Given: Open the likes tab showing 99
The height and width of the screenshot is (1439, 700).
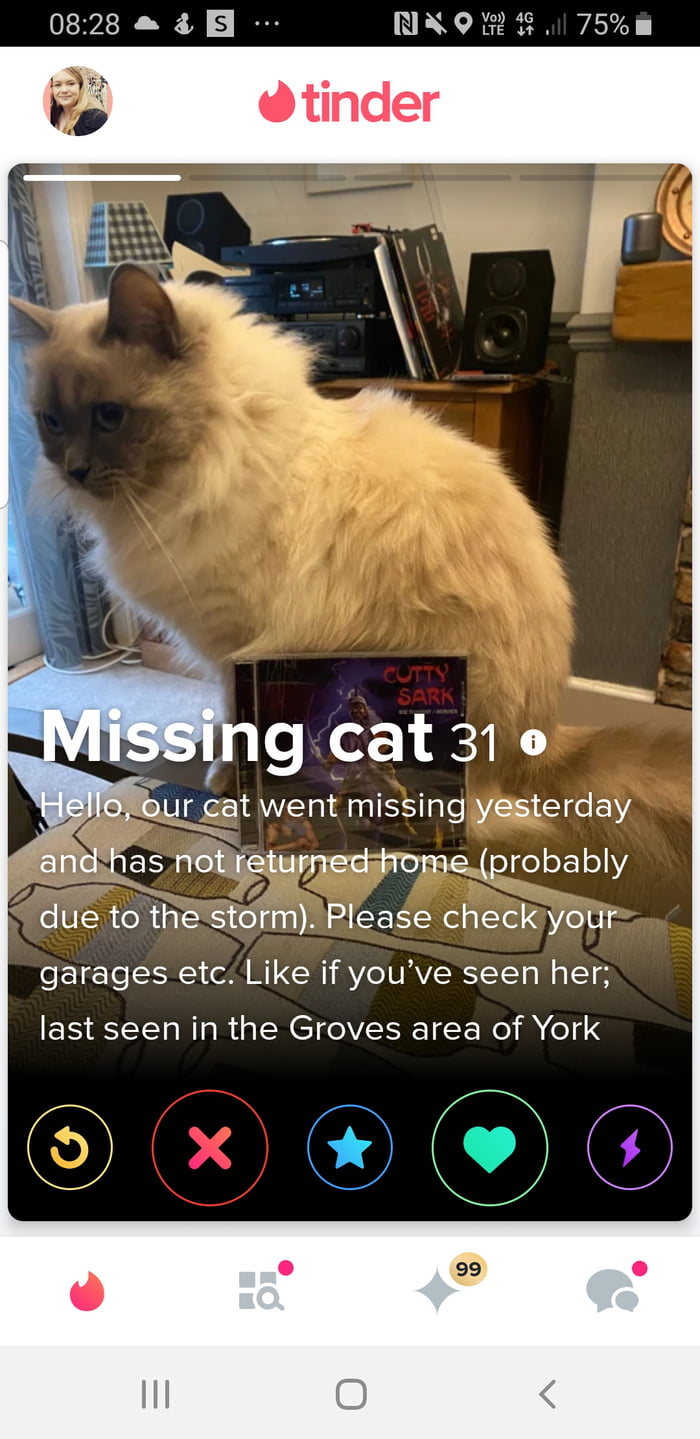Looking at the screenshot, I should point(440,1290).
